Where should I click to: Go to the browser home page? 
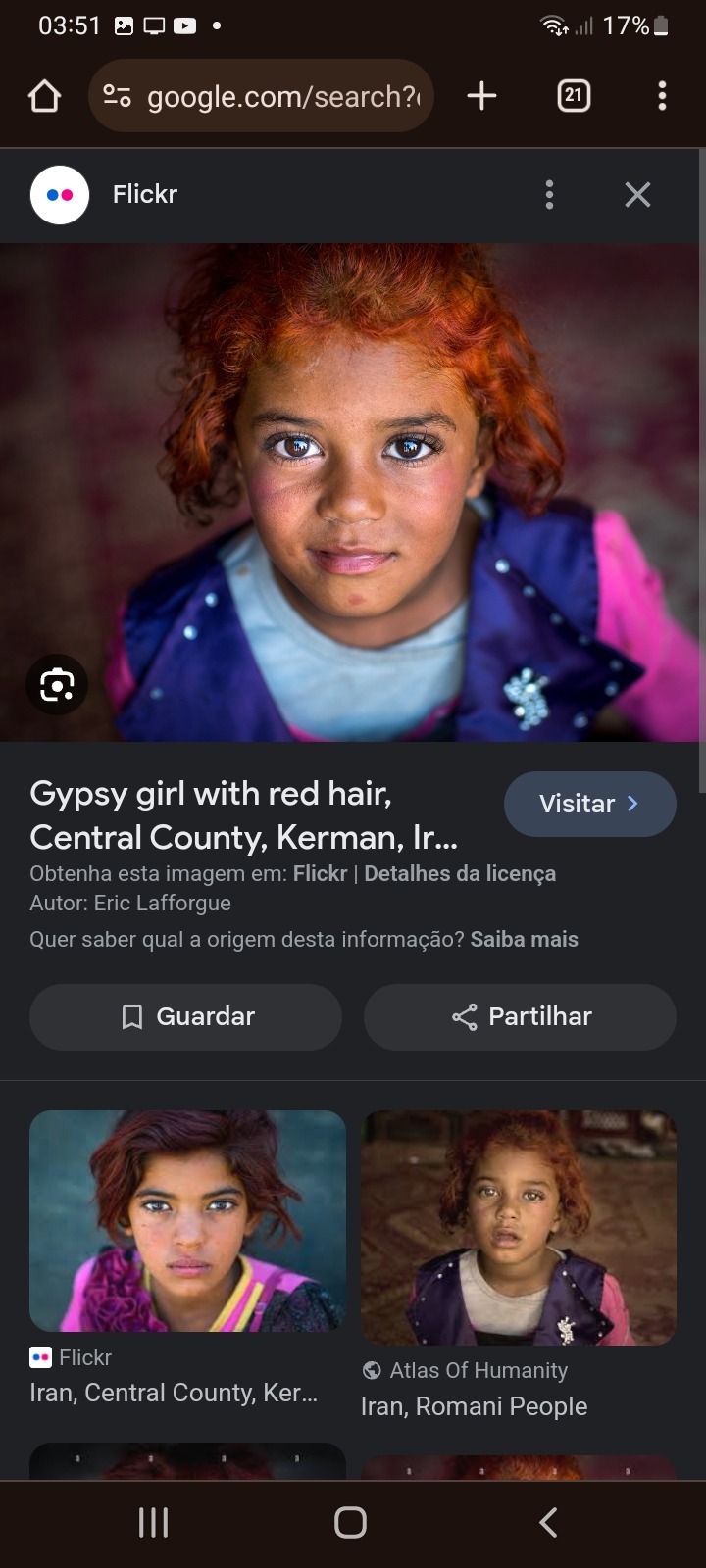tap(45, 96)
